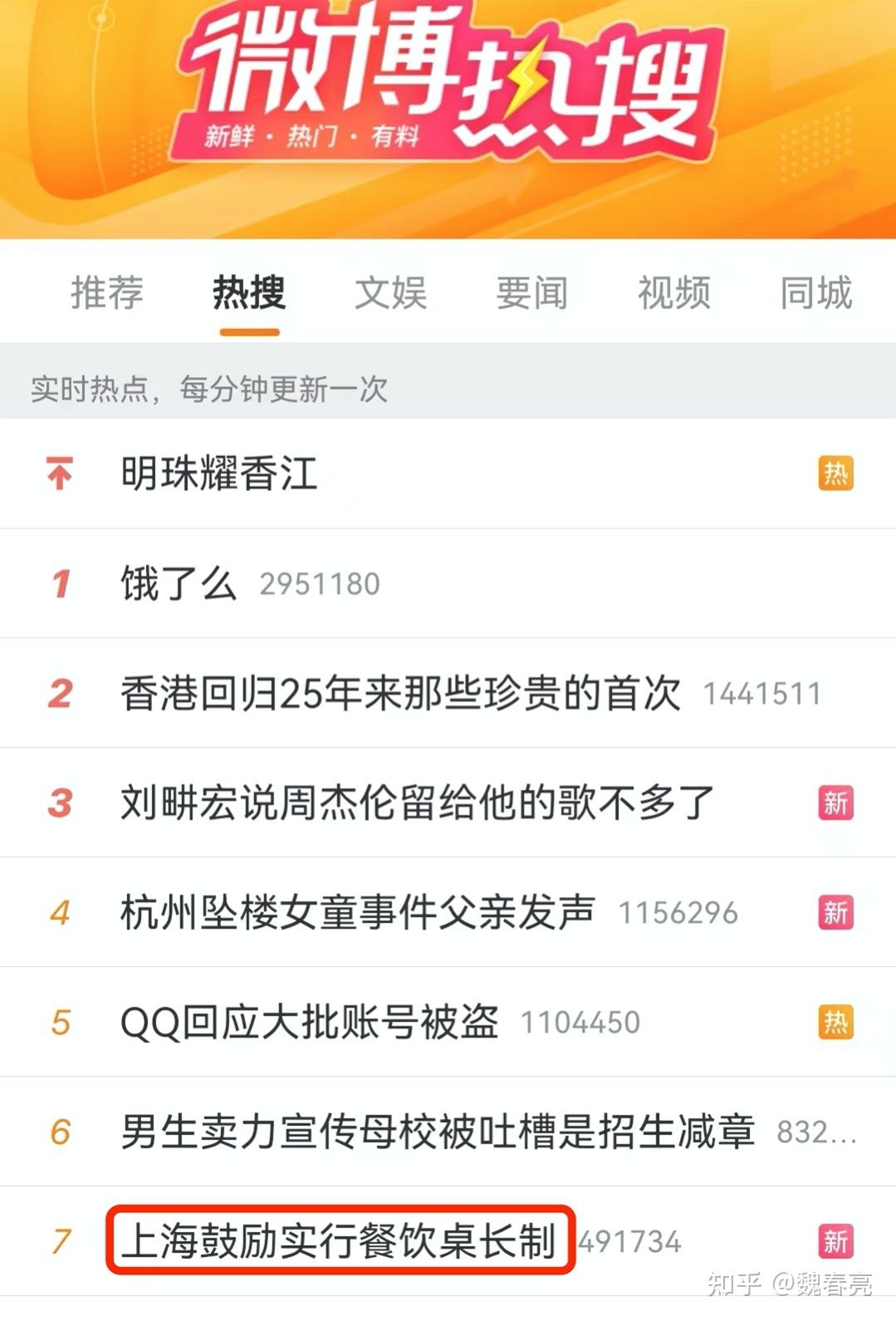Screen dimensions: 896x1321
Task: Go to the 视频 tab
Action: [x=674, y=293]
